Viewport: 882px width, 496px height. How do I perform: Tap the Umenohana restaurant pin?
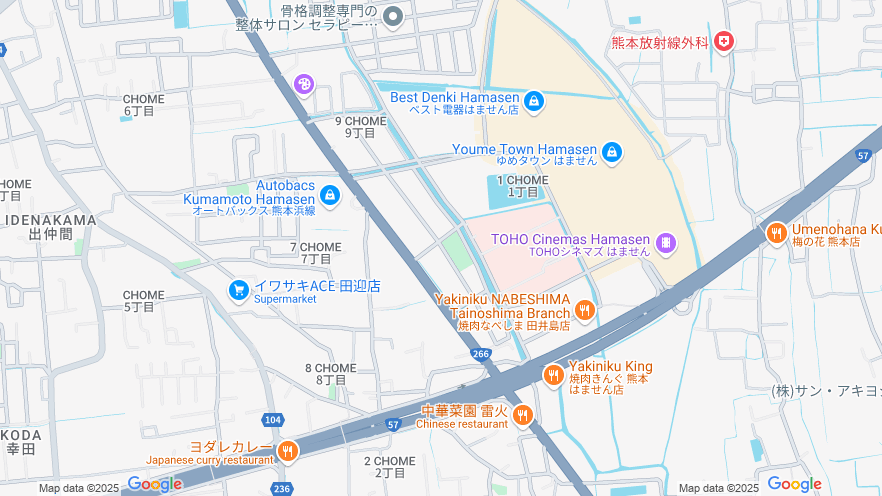(x=776, y=233)
